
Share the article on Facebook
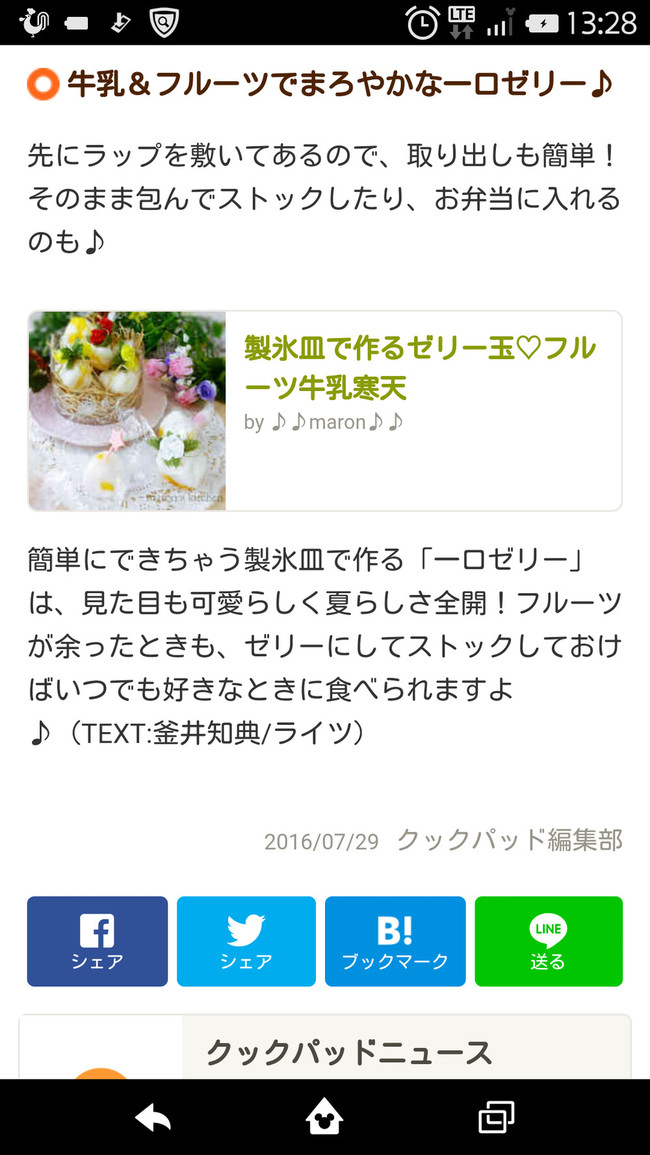coord(97,941)
